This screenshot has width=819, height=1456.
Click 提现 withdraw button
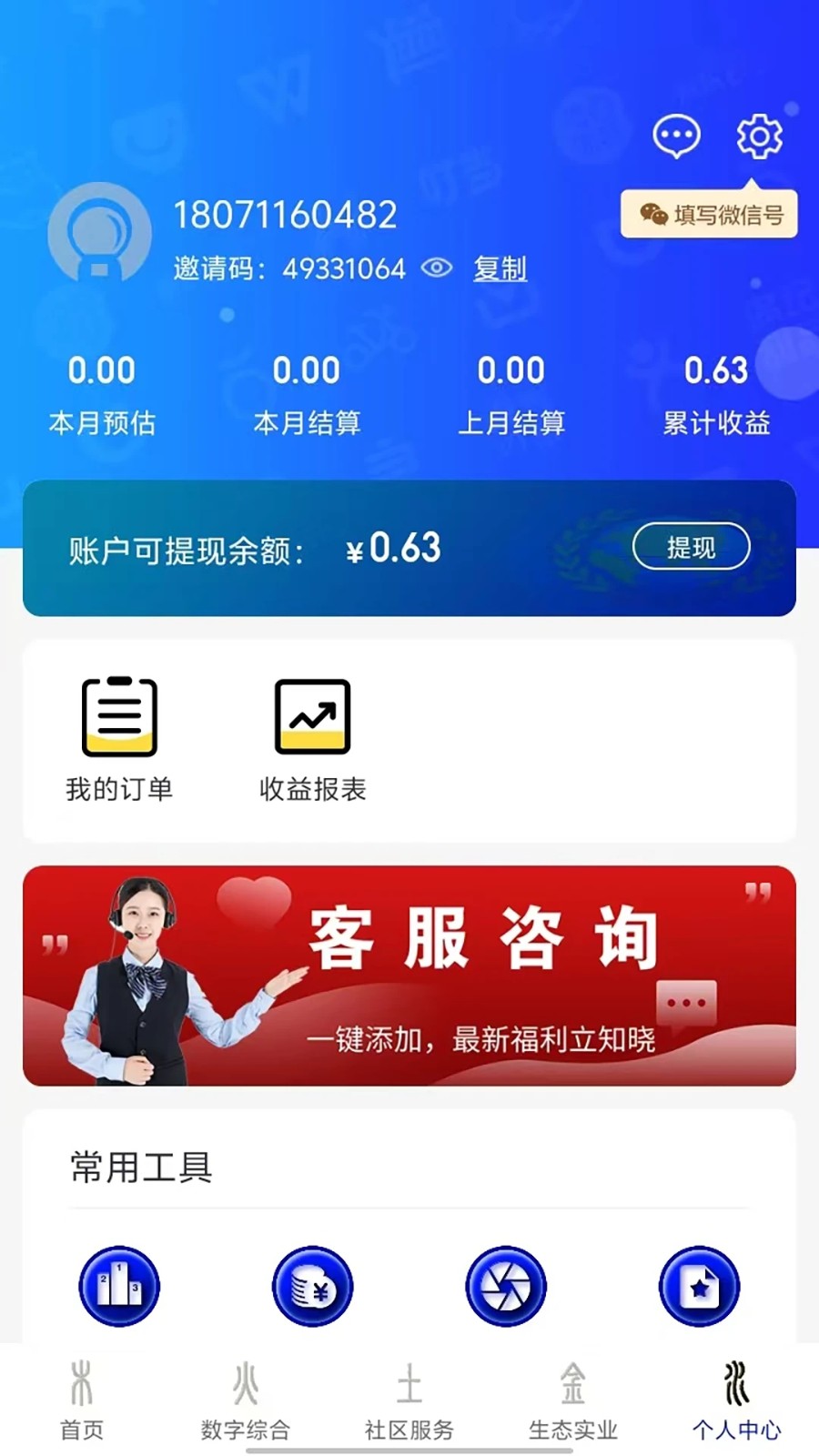pyautogui.click(x=691, y=547)
